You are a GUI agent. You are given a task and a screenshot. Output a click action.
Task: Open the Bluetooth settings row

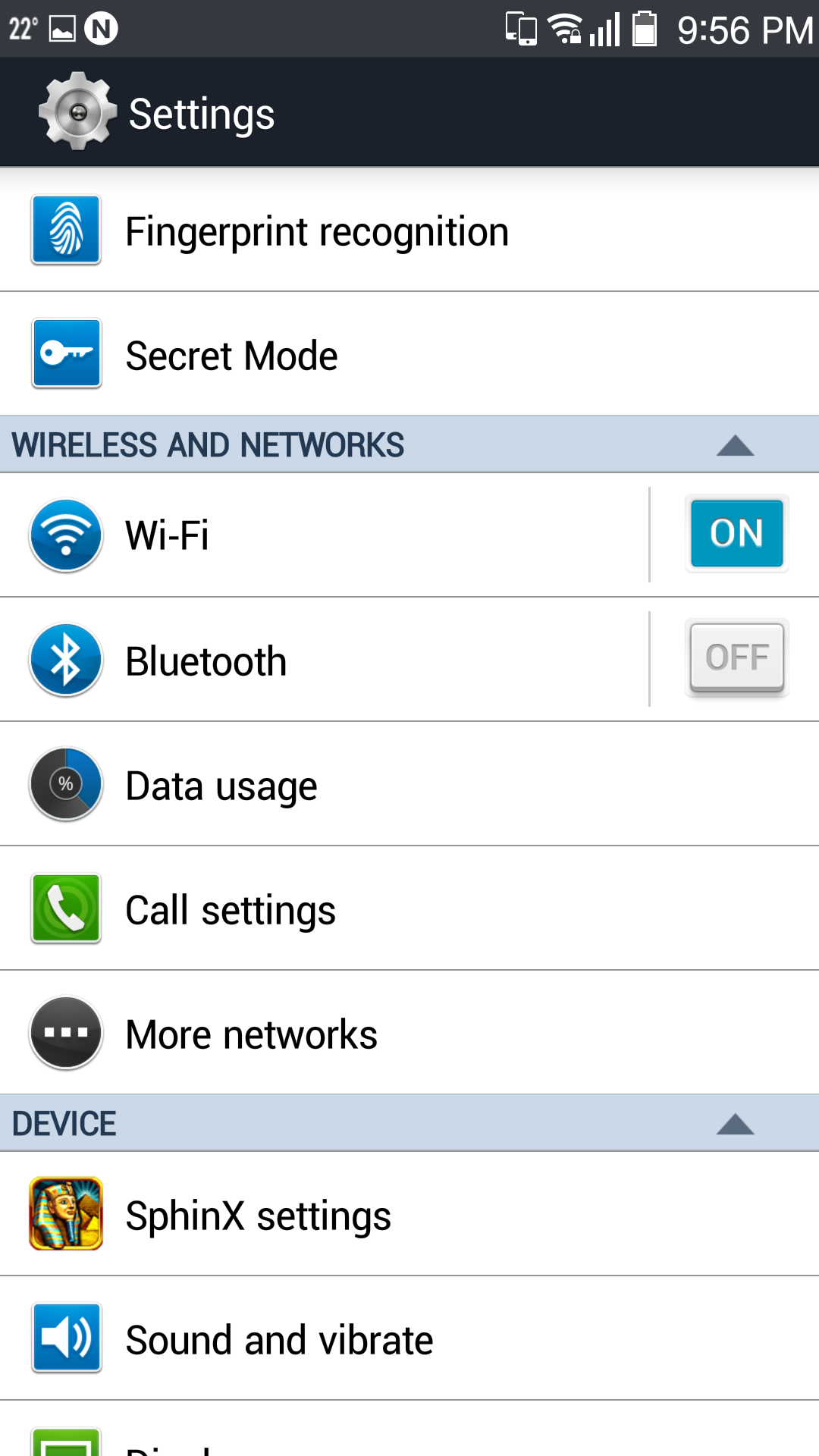[324, 660]
